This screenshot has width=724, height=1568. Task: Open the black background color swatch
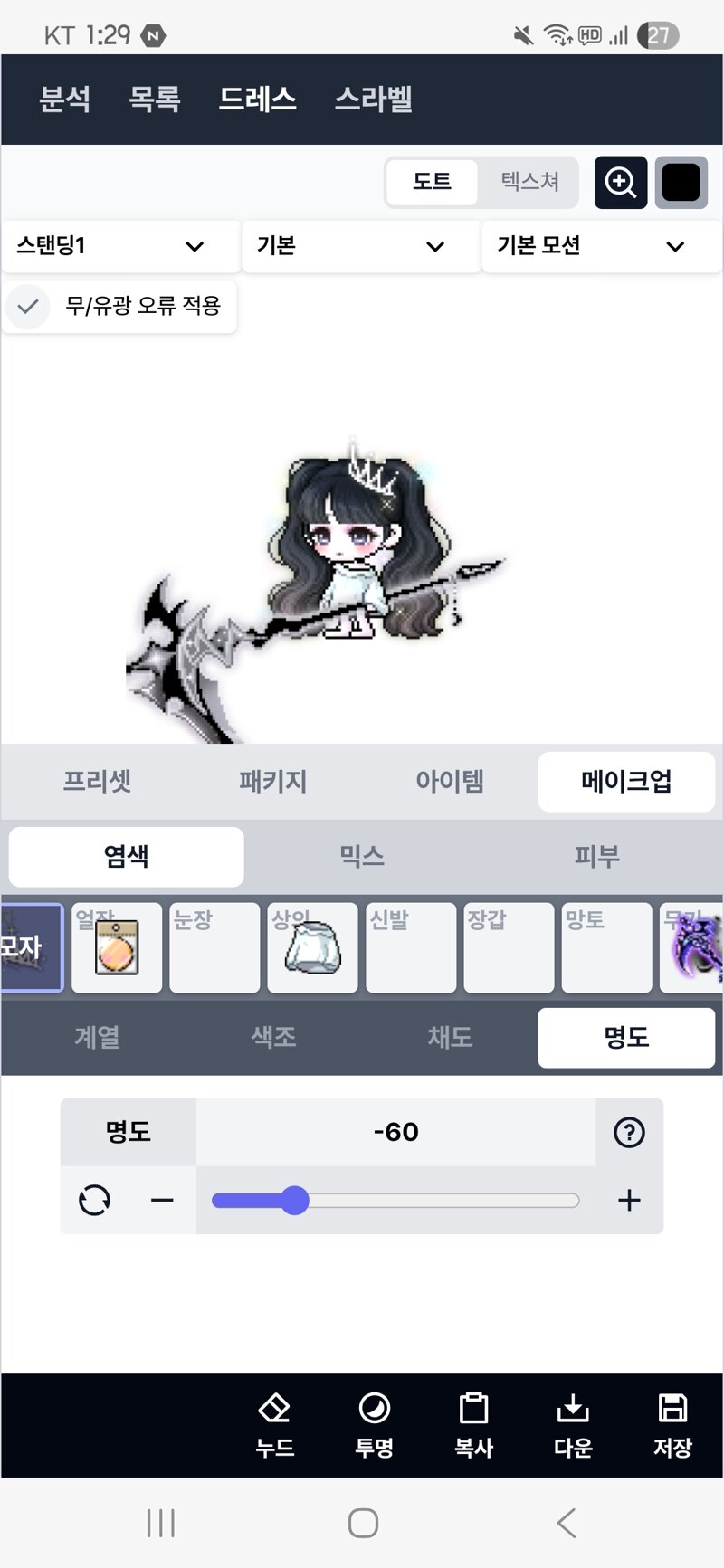click(681, 183)
